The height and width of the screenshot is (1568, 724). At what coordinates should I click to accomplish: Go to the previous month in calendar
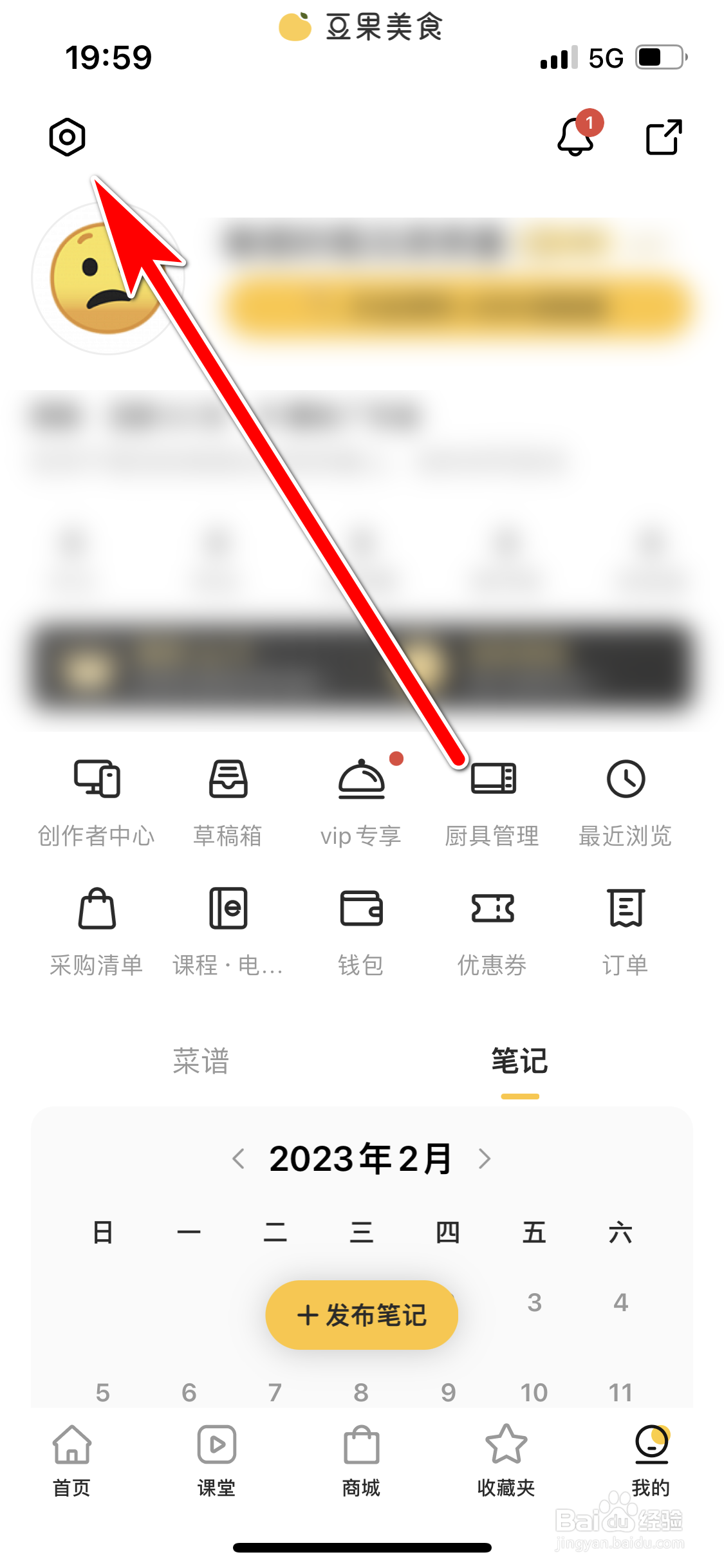(238, 1159)
